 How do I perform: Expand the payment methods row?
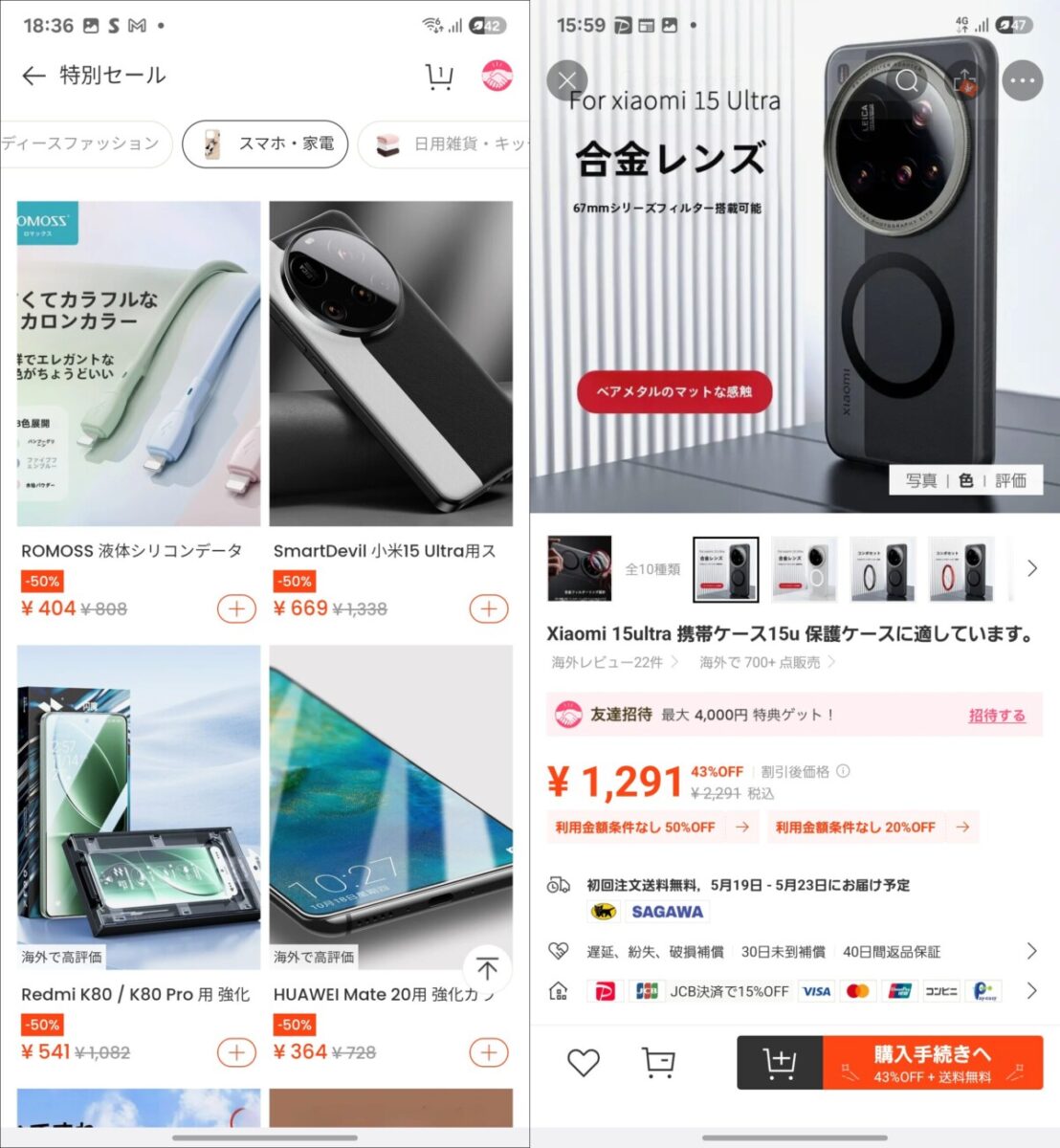[1031, 991]
